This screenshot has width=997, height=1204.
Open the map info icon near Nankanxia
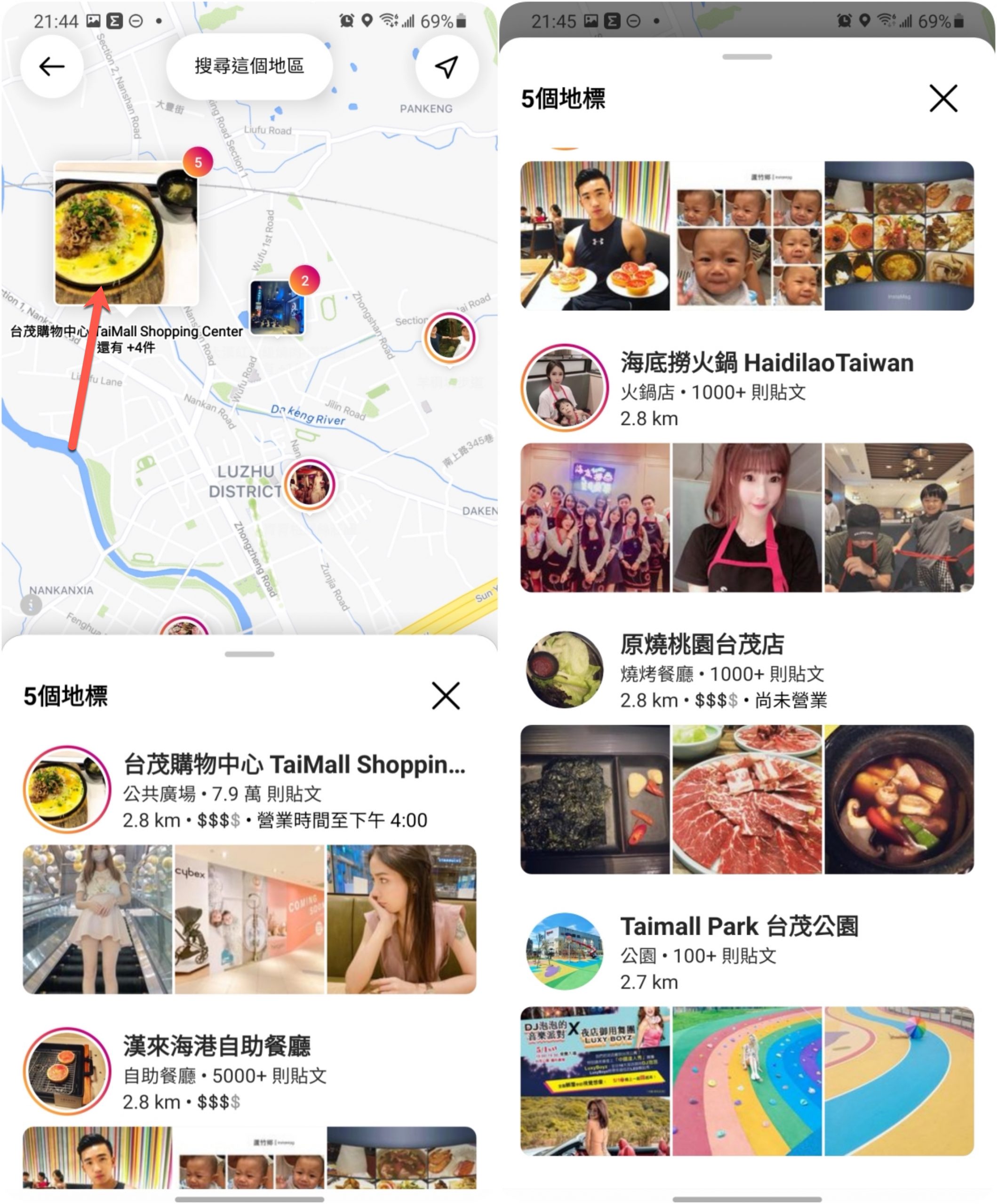tap(31, 604)
